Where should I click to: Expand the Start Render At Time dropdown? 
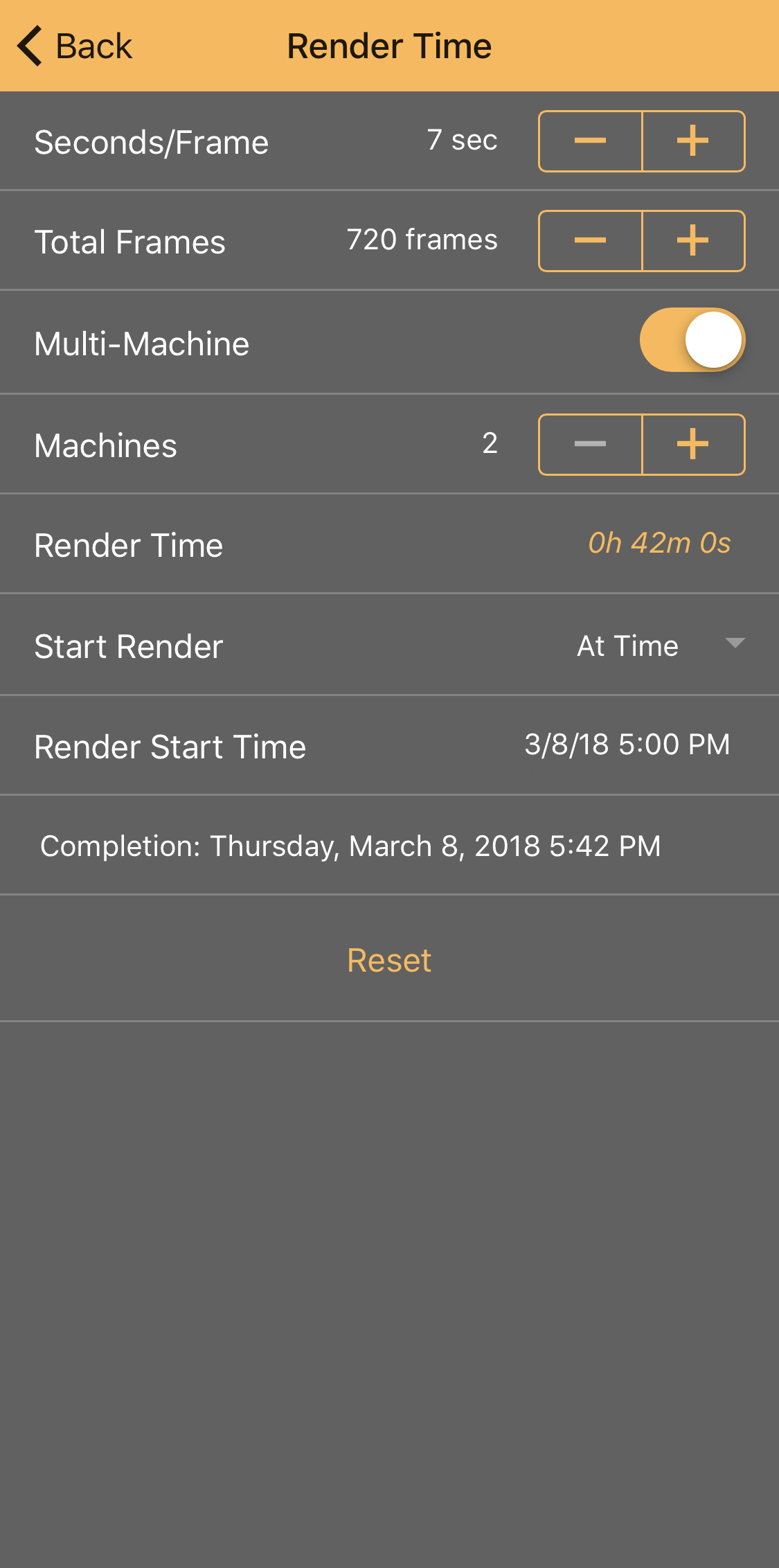click(661, 645)
